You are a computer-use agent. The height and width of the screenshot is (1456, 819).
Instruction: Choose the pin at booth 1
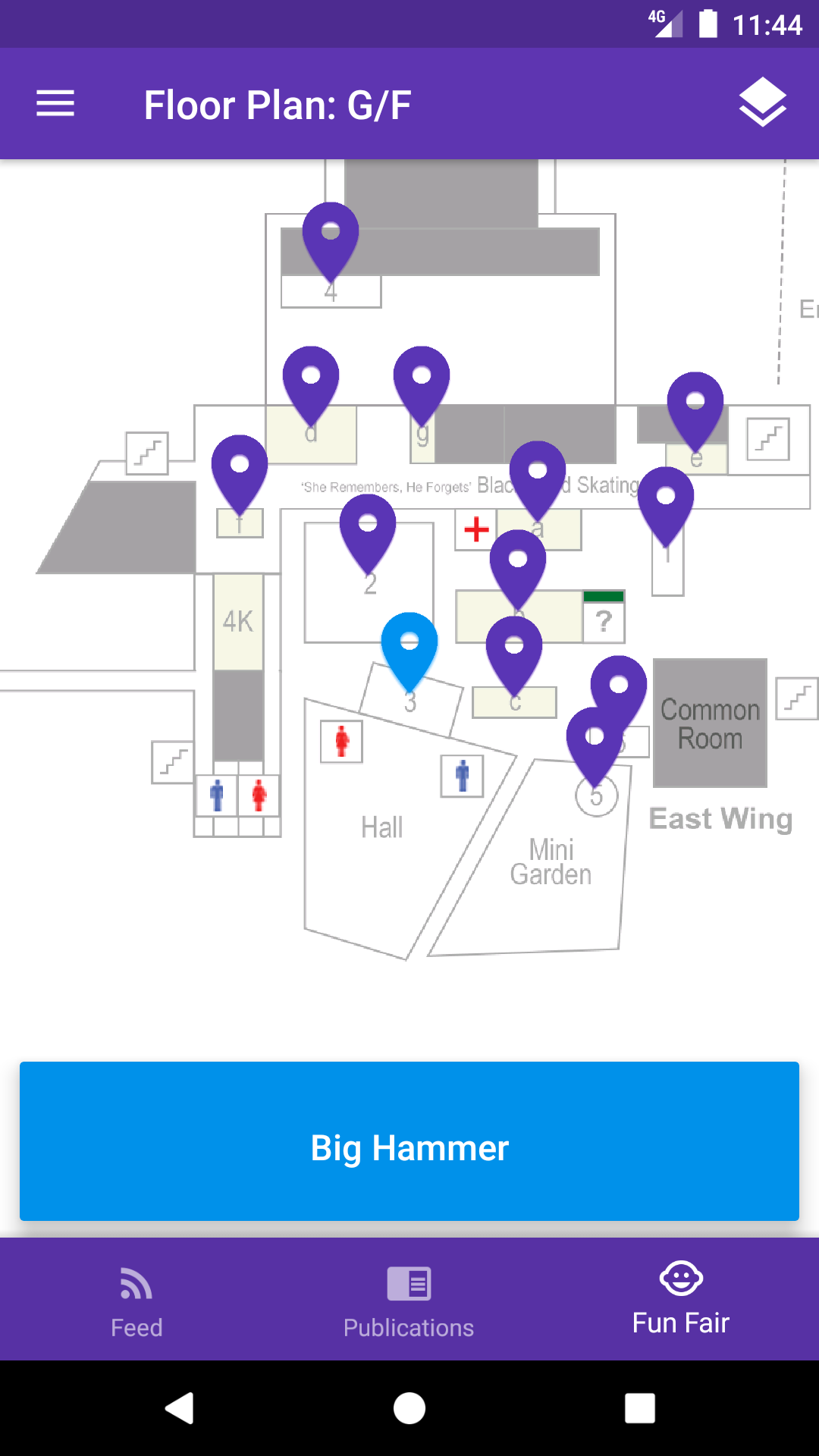(666, 500)
